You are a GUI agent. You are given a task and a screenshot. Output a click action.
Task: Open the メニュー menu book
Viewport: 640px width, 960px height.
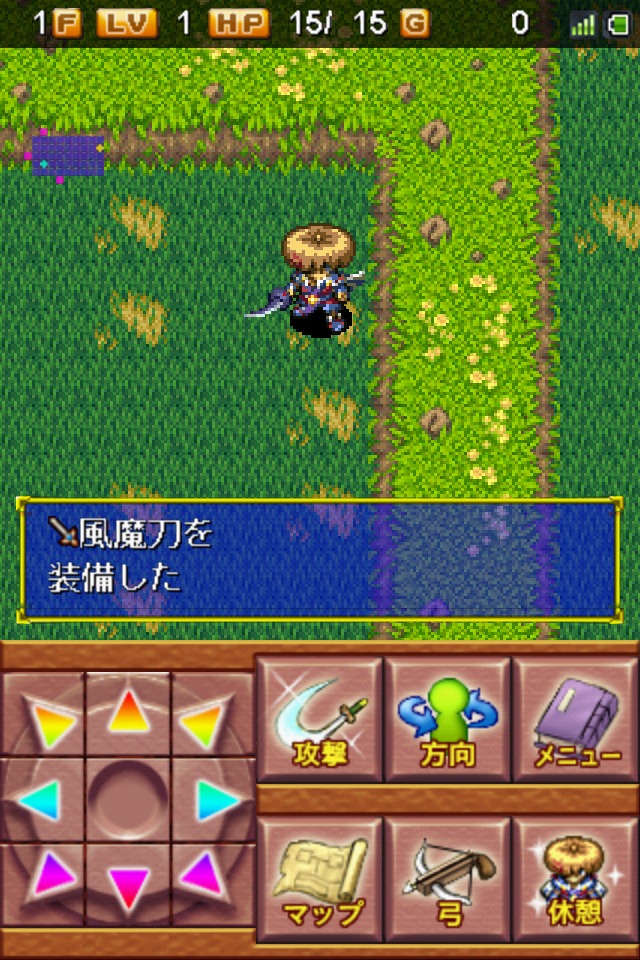[x=576, y=720]
